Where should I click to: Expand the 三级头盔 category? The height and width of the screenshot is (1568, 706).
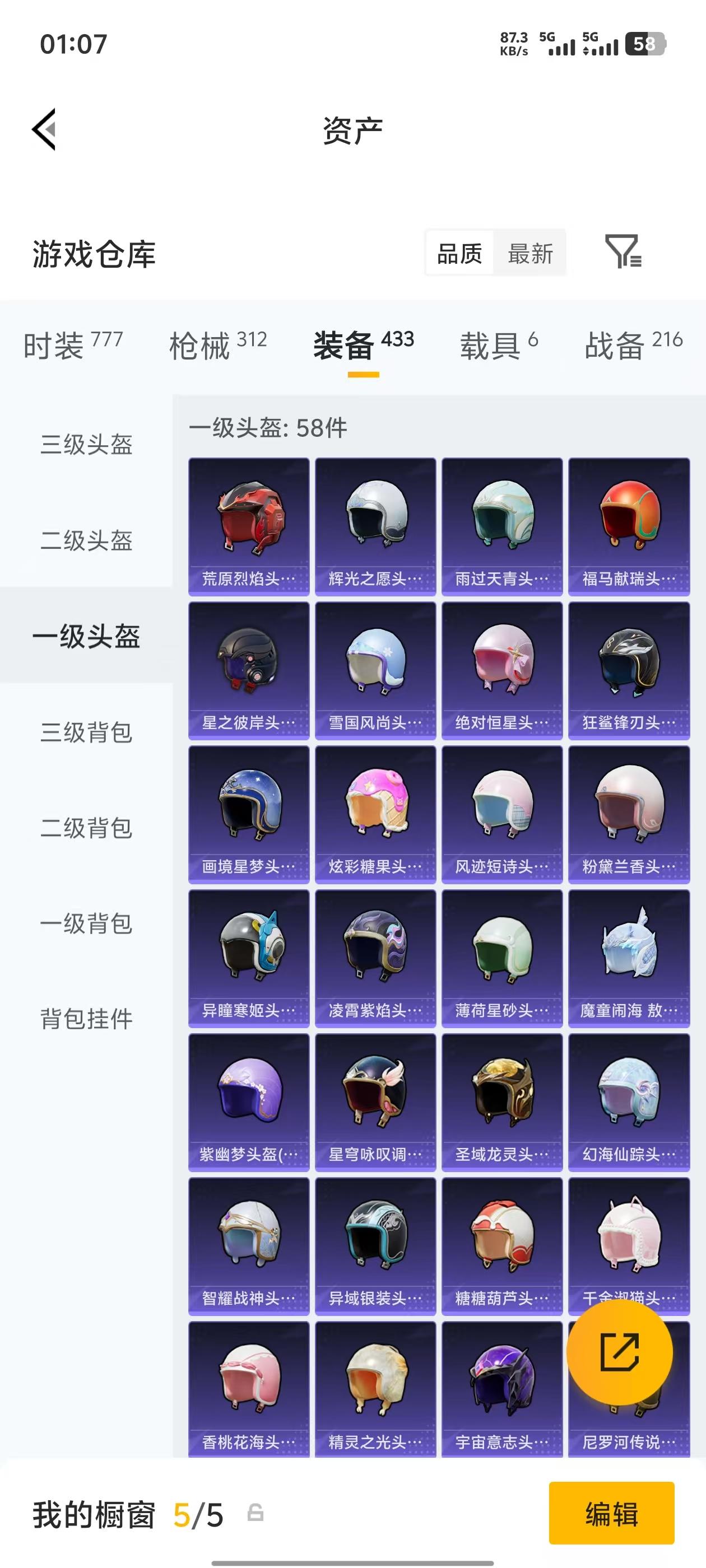click(x=86, y=446)
